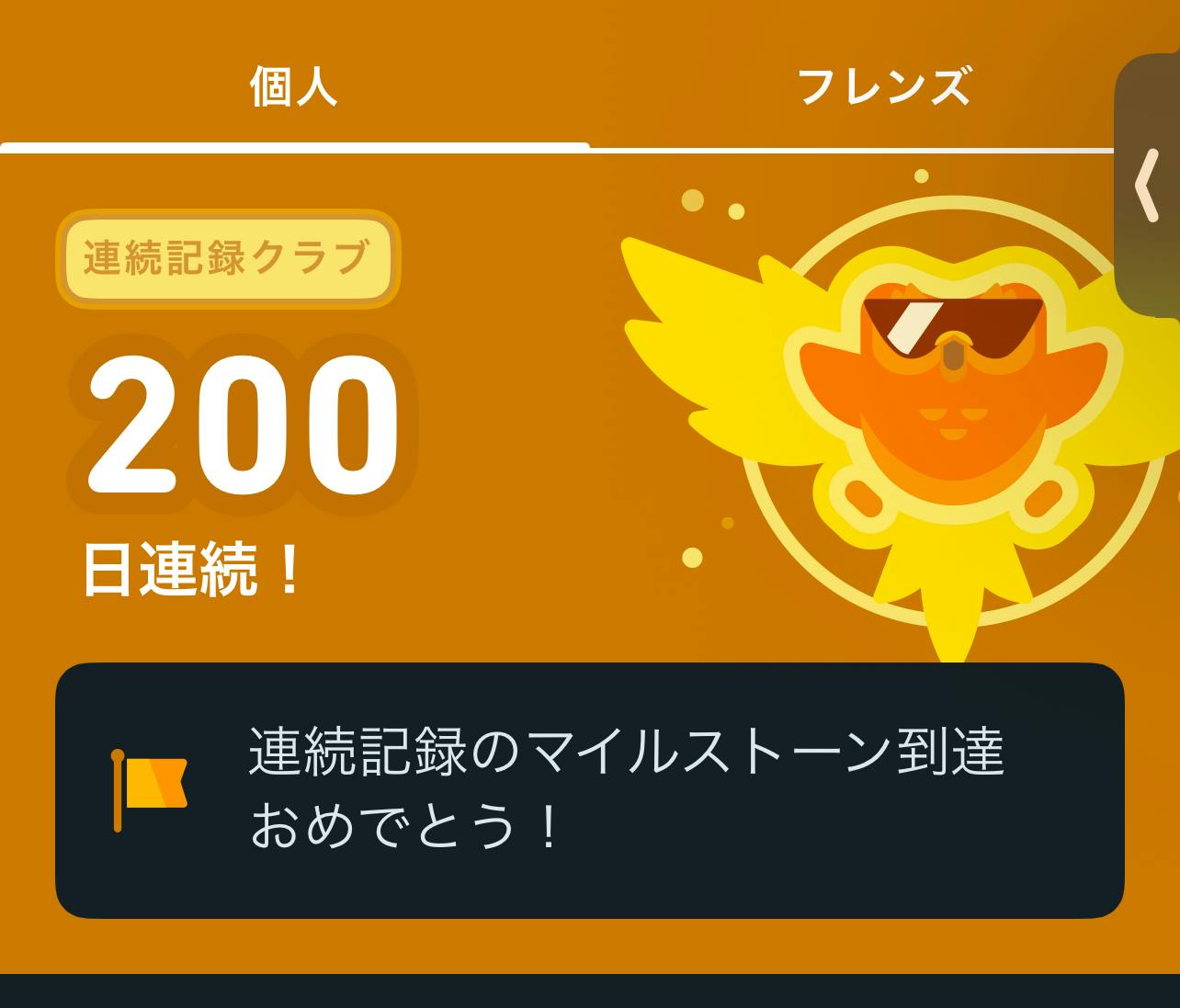Open the 連続記録クラブ badge
The height and width of the screenshot is (1008, 1180).
coord(228,258)
